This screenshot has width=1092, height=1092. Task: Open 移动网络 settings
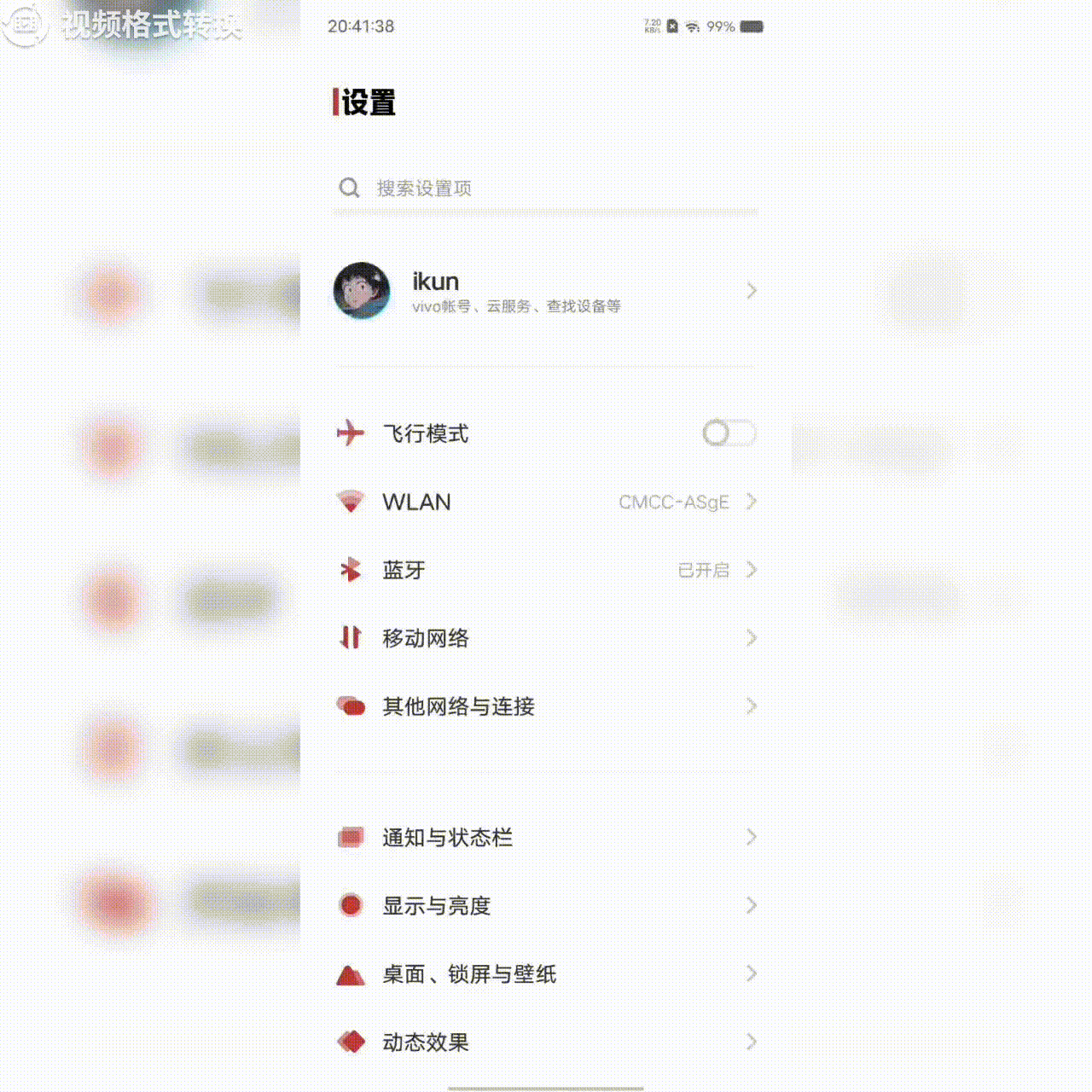pos(544,638)
